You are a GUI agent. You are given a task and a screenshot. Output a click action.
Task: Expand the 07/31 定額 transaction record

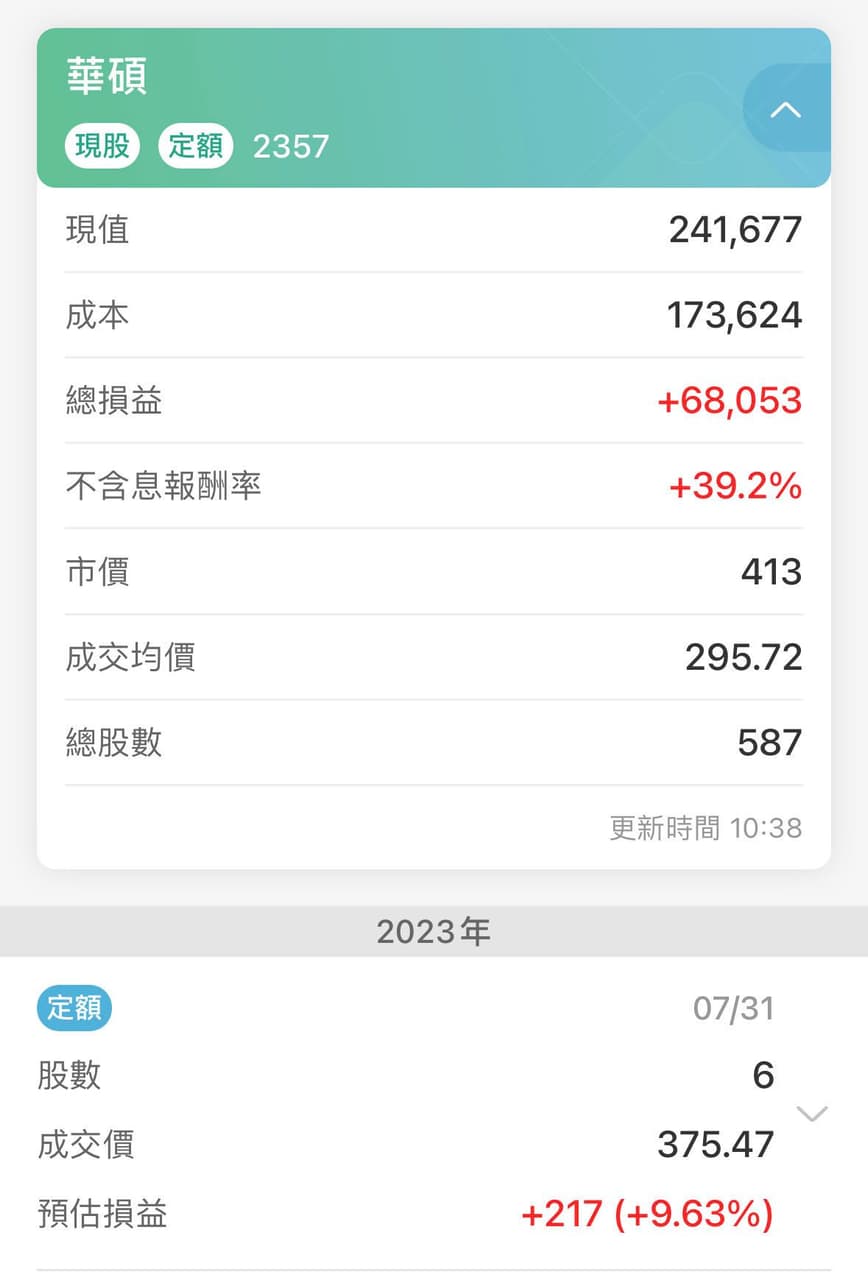click(811, 1113)
